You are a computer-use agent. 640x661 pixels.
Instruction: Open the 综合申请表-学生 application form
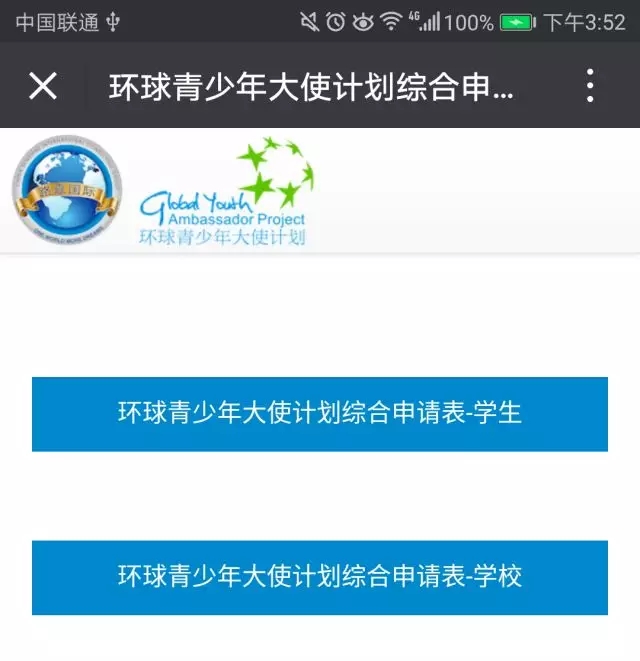320,414
